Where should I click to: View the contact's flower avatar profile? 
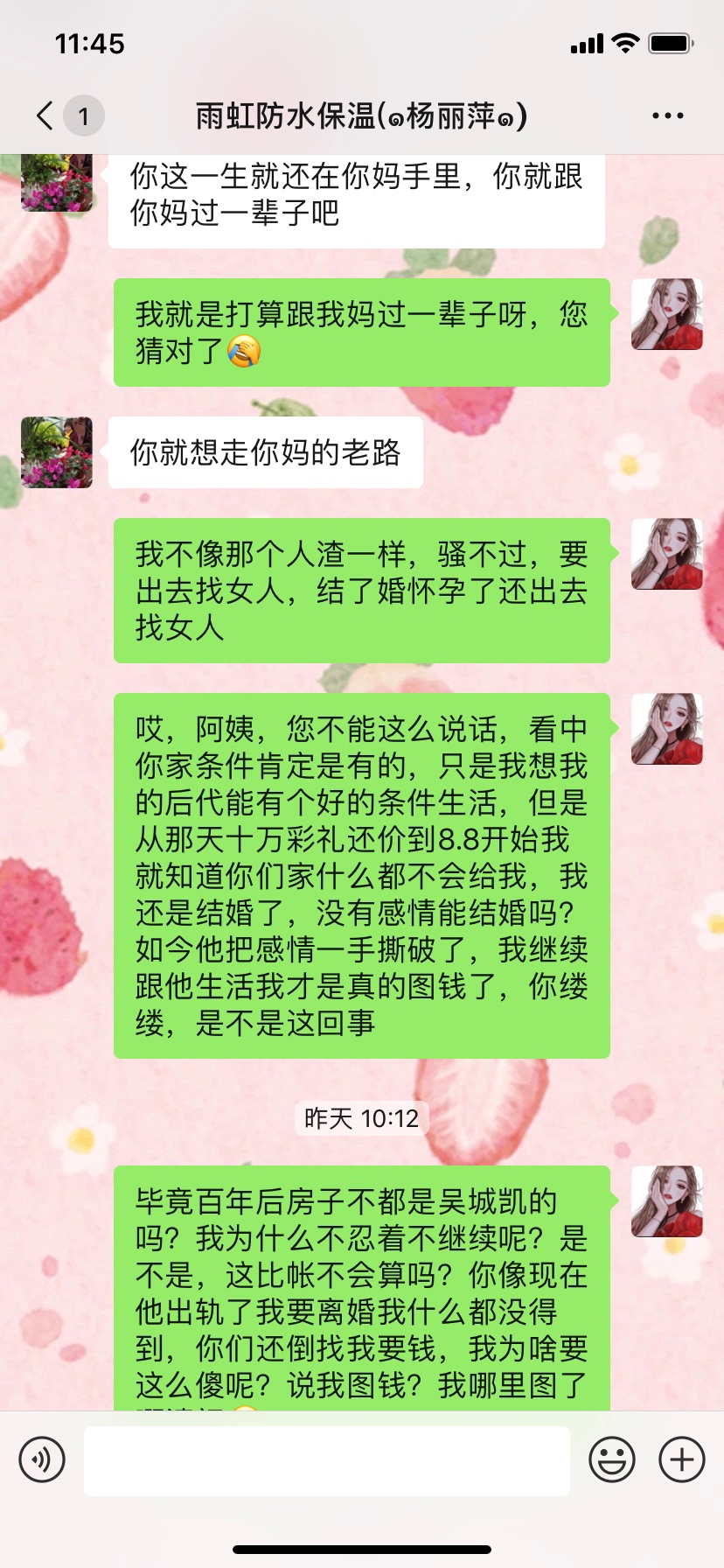tap(57, 452)
